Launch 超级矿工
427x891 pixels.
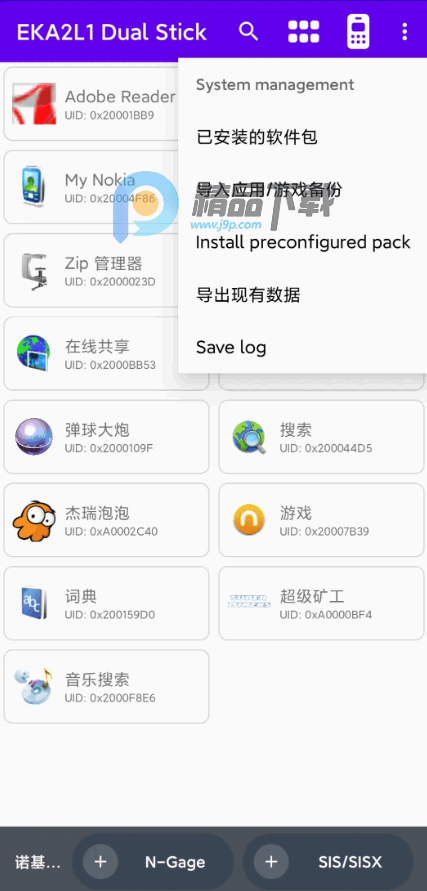(321, 603)
